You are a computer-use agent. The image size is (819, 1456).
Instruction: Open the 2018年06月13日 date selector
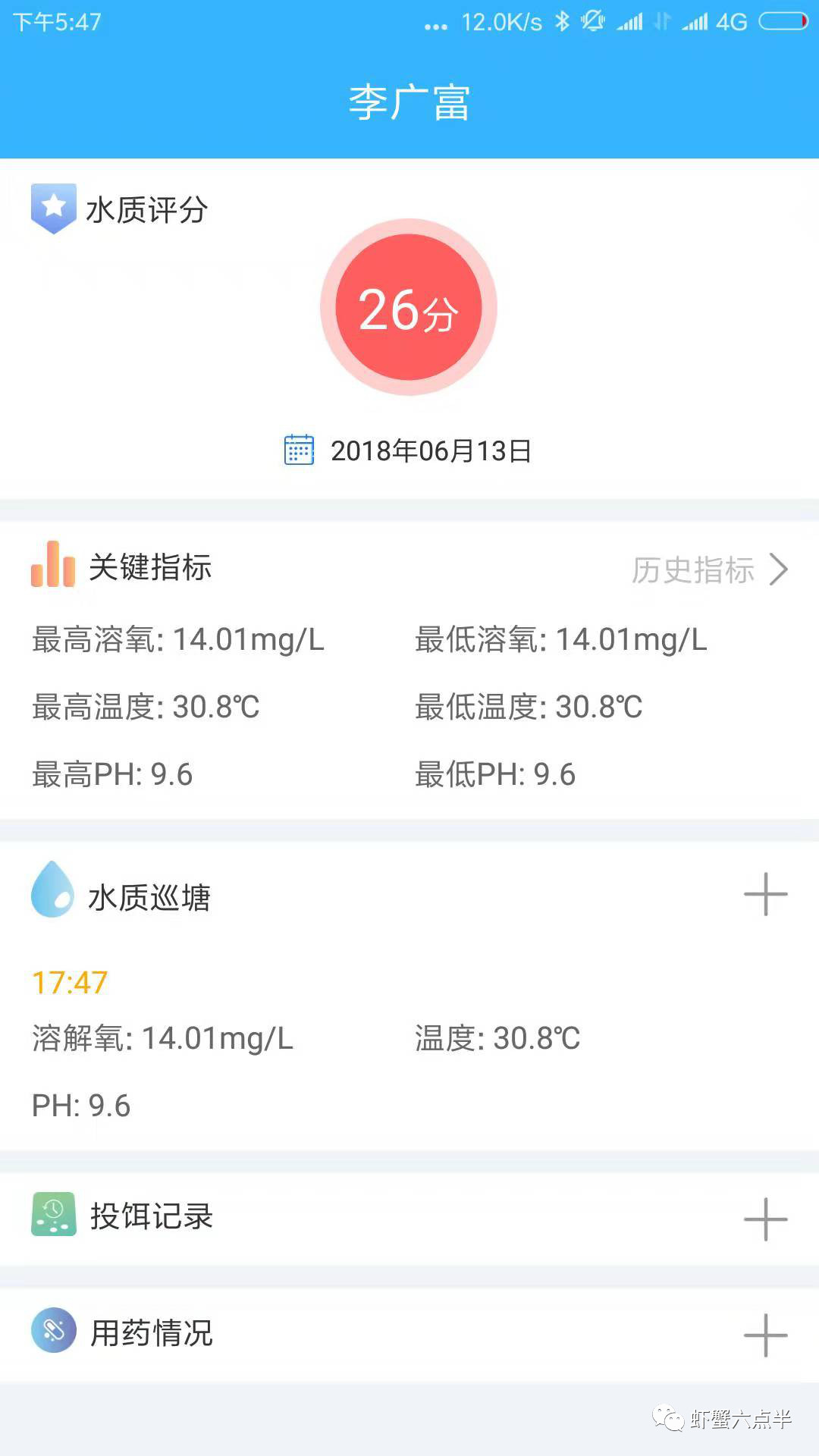pos(432,449)
